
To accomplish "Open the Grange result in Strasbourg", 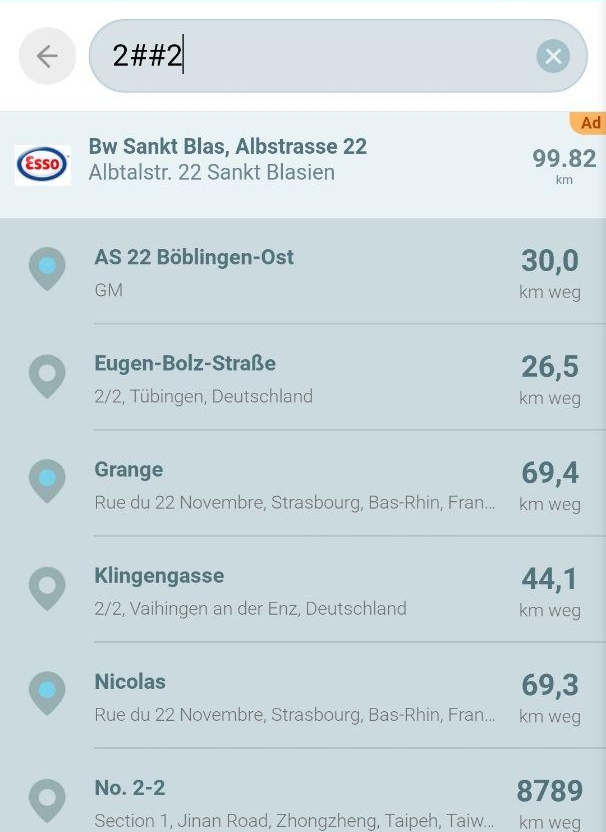I will tap(300, 484).
